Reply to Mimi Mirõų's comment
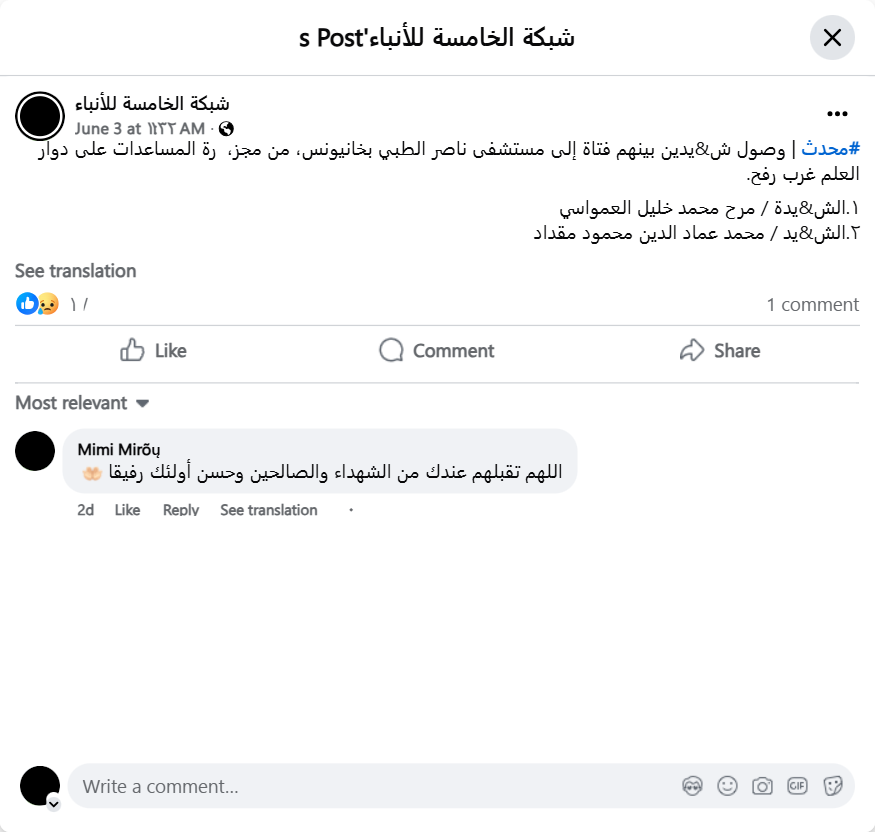This screenshot has height=832, width=875. [x=181, y=510]
